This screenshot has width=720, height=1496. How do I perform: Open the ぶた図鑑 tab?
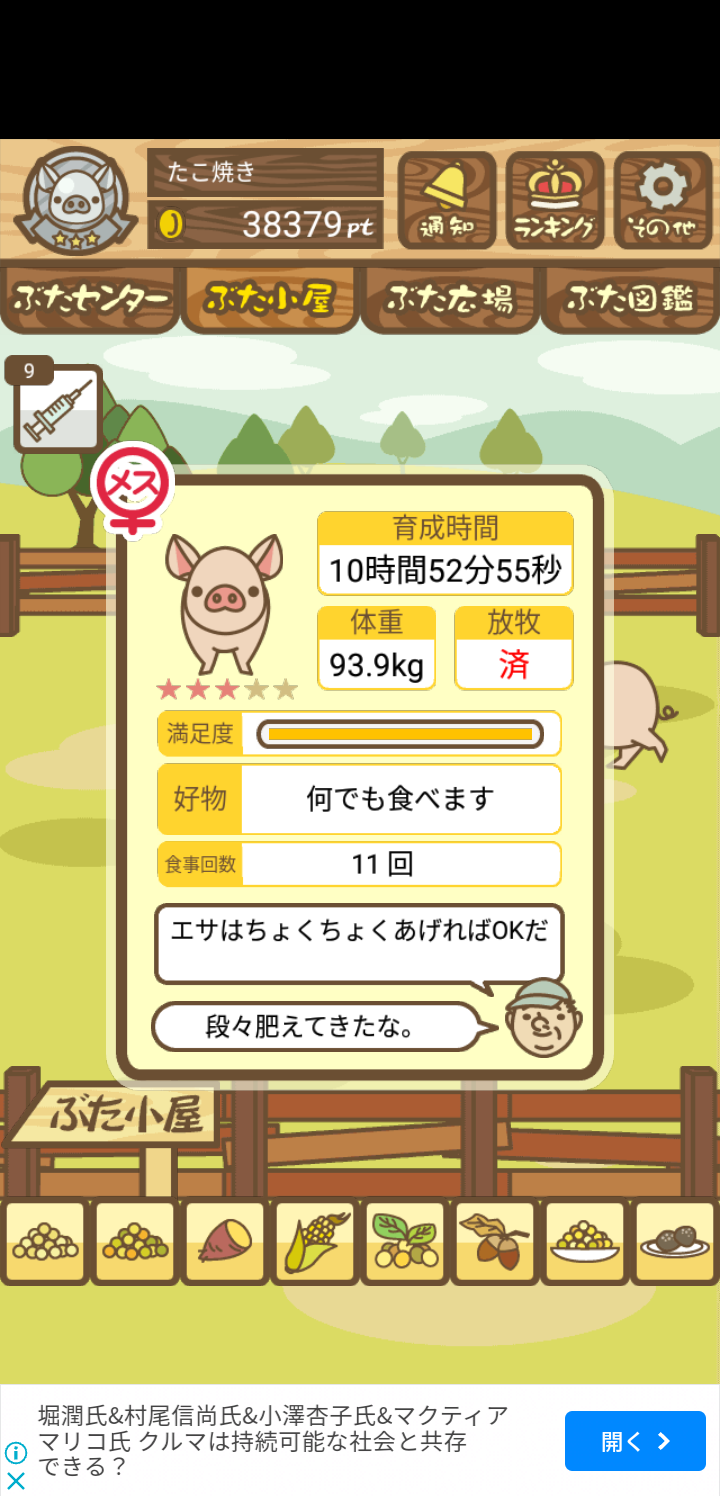(x=630, y=298)
